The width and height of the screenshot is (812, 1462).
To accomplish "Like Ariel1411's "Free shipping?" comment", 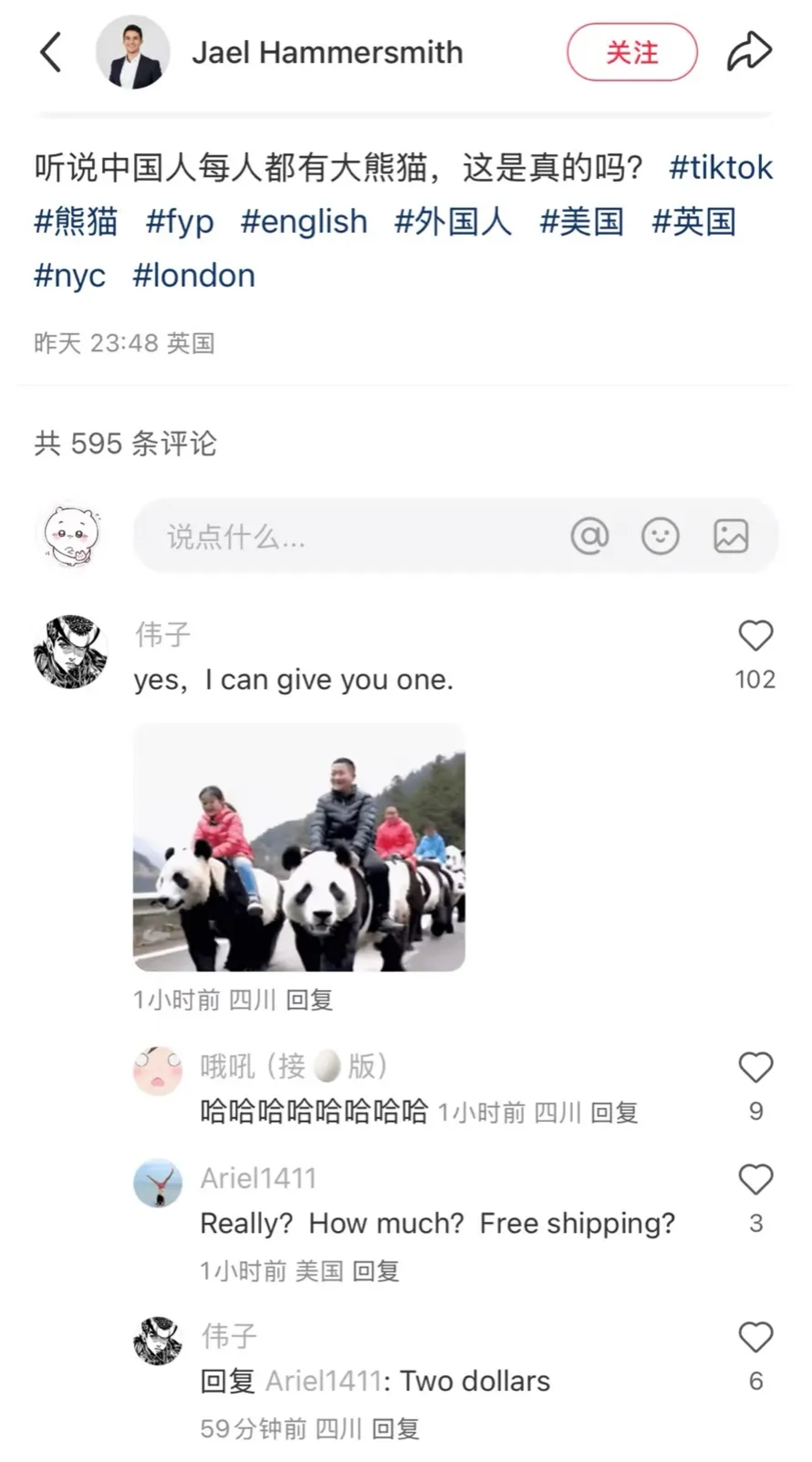I will pyautogui.click(x=755, y=1179).
